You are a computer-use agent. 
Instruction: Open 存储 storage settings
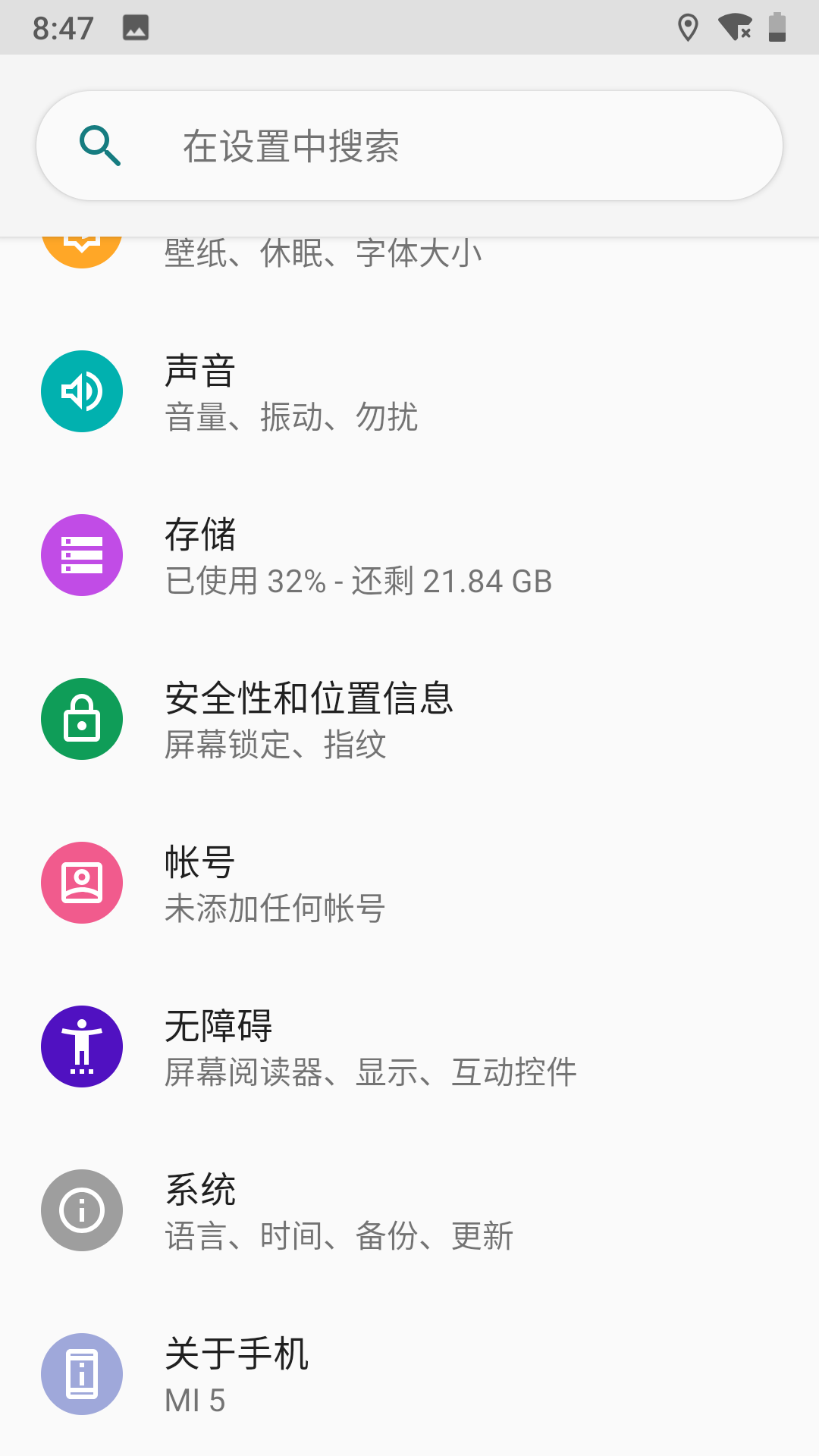[x=409, y=556]
